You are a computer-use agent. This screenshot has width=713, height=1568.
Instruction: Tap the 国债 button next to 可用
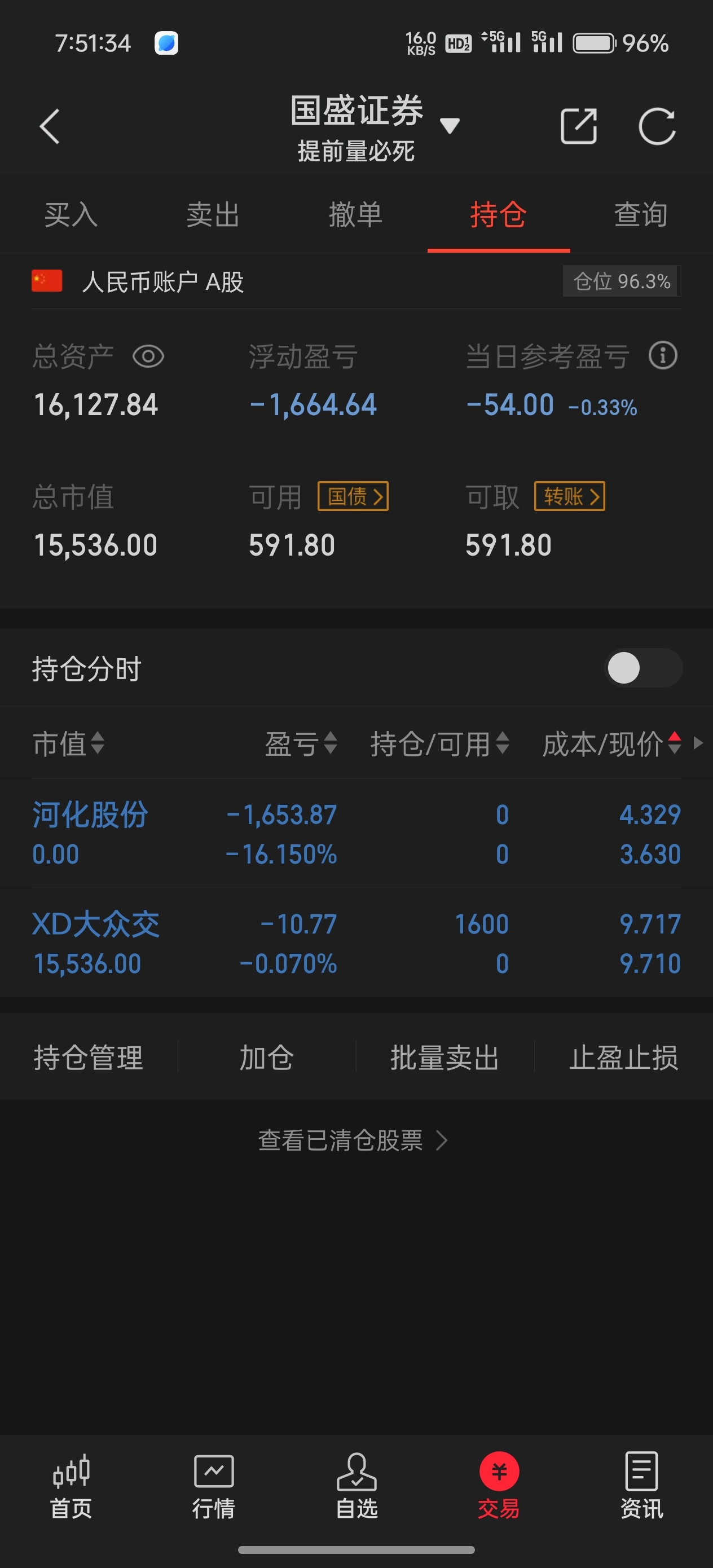pos(353,497)
